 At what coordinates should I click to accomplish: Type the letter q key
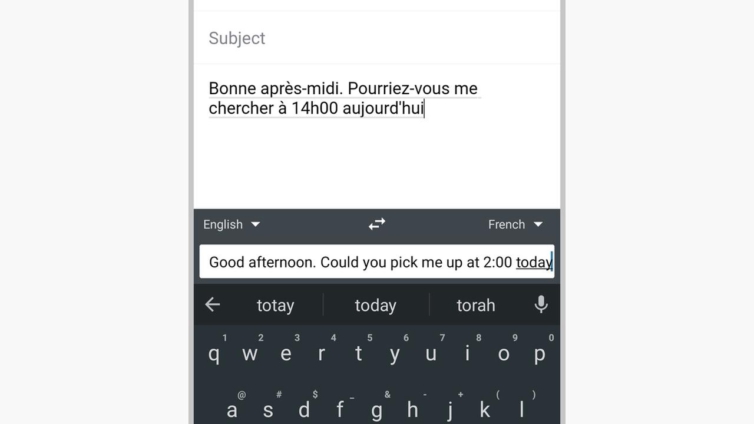coord(214,354)
